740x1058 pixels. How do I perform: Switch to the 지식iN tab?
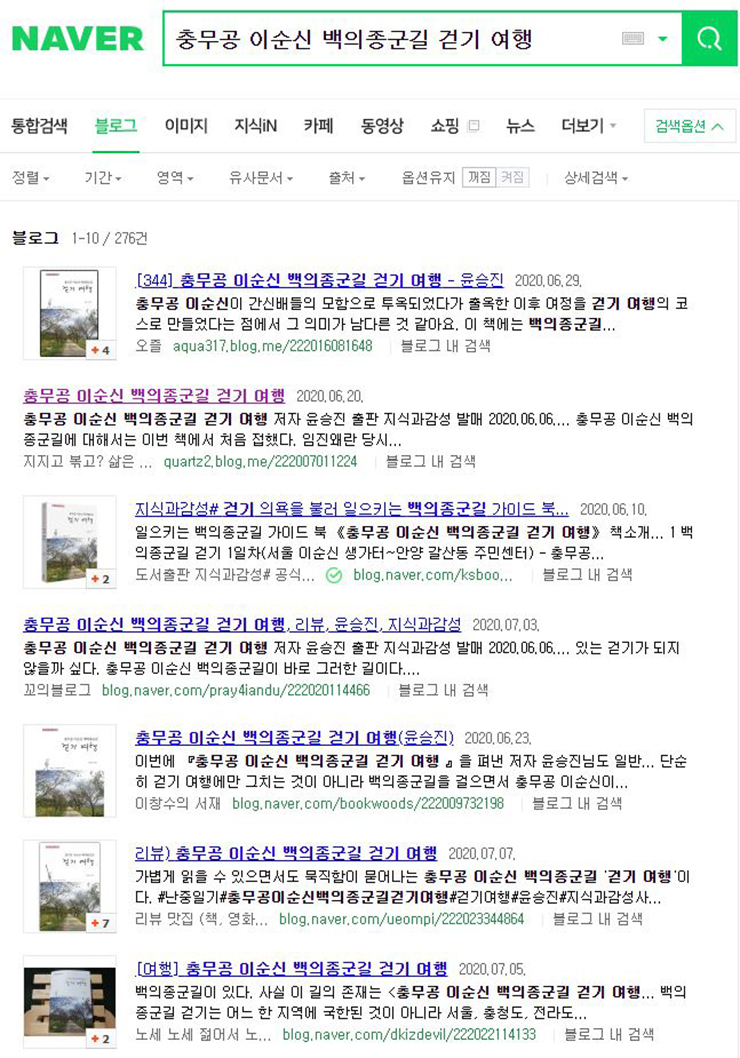point(256,126)
